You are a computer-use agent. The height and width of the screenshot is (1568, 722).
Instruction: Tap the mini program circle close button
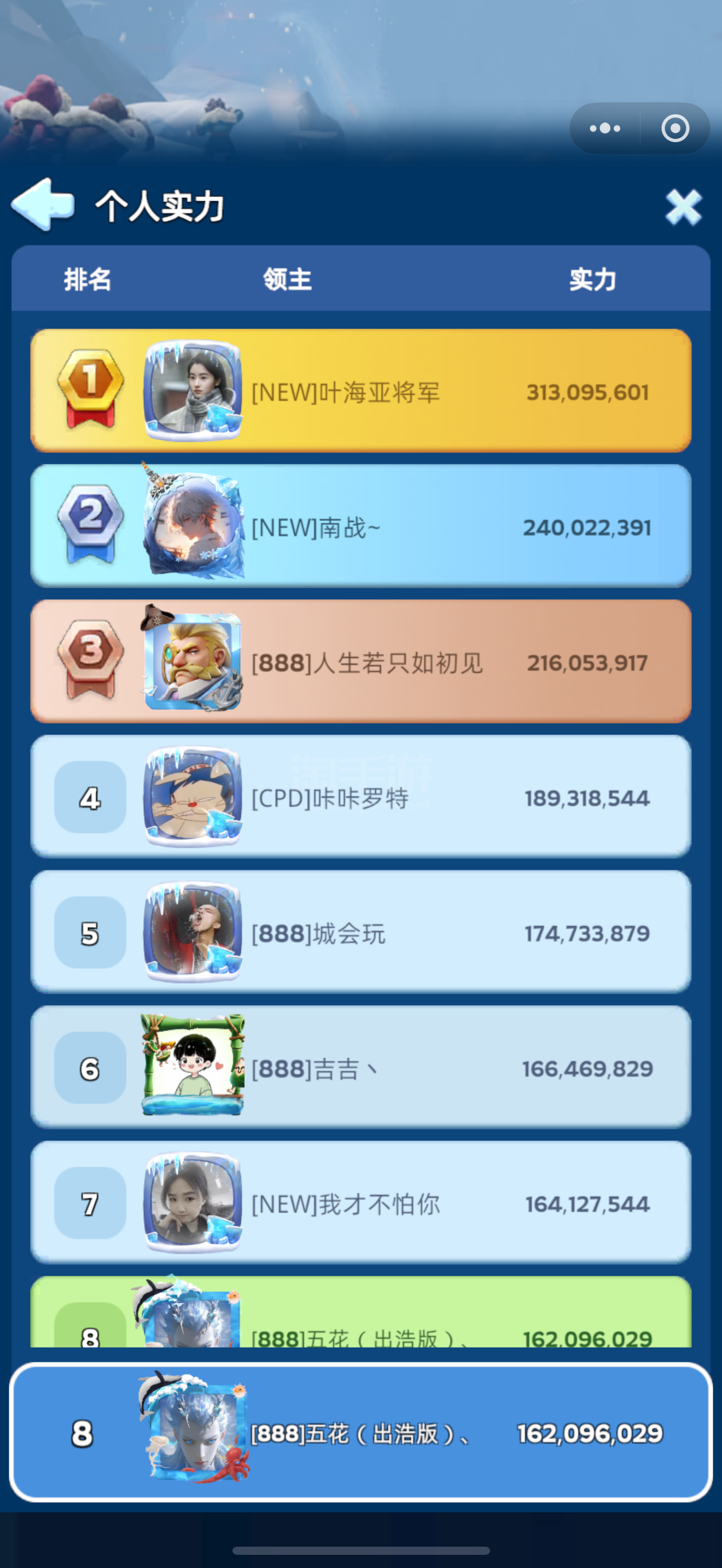click(x=674, y=128)
